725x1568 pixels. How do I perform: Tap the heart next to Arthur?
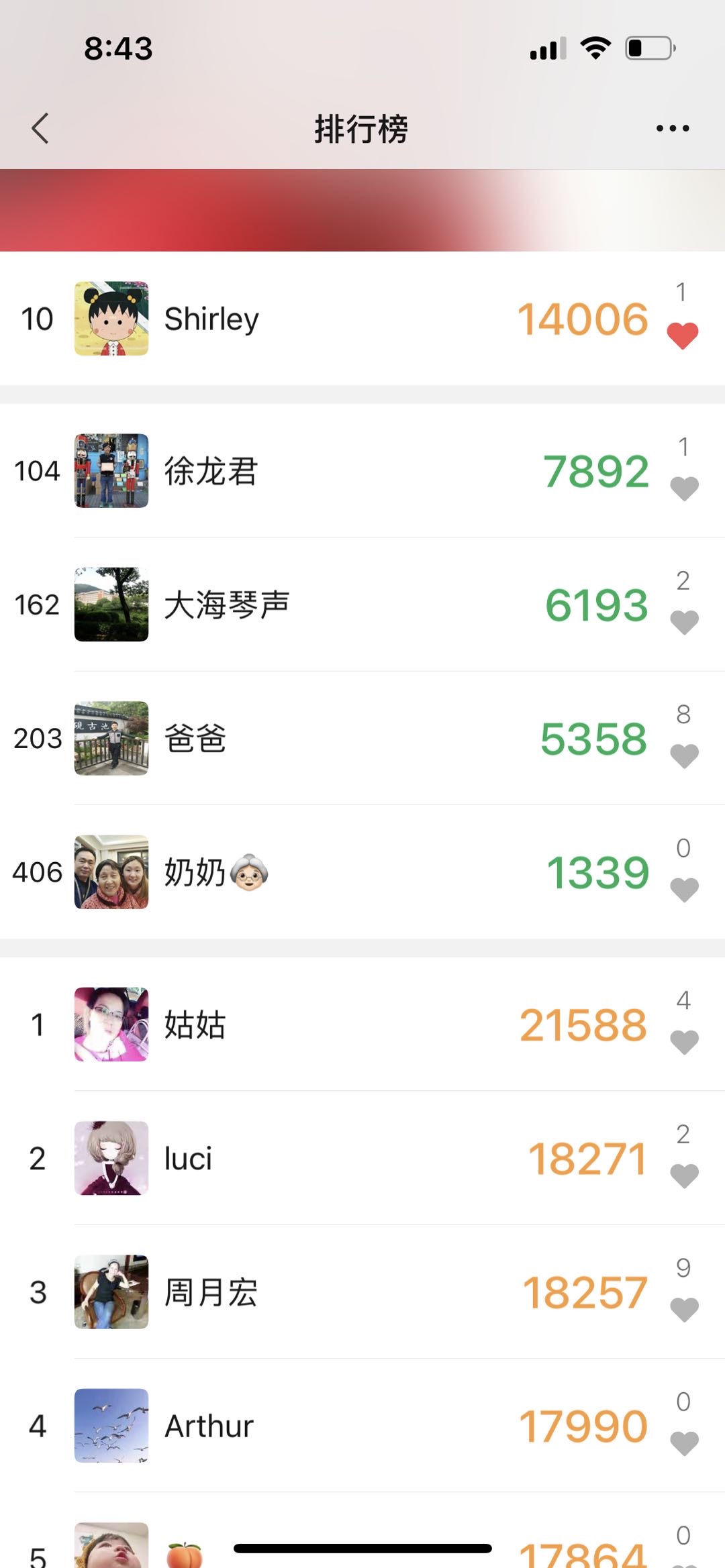pyautogui.click(x=684, y=1442)
